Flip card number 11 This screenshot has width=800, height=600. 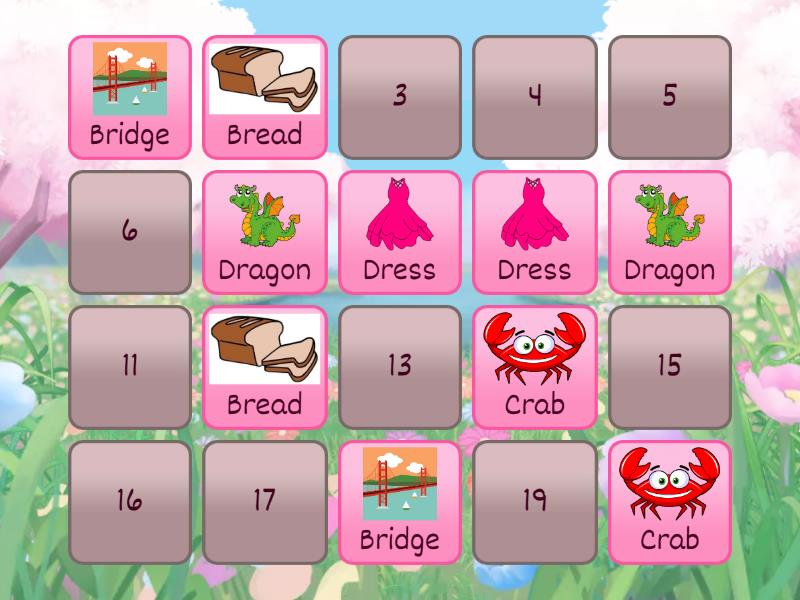coord(129,367)
